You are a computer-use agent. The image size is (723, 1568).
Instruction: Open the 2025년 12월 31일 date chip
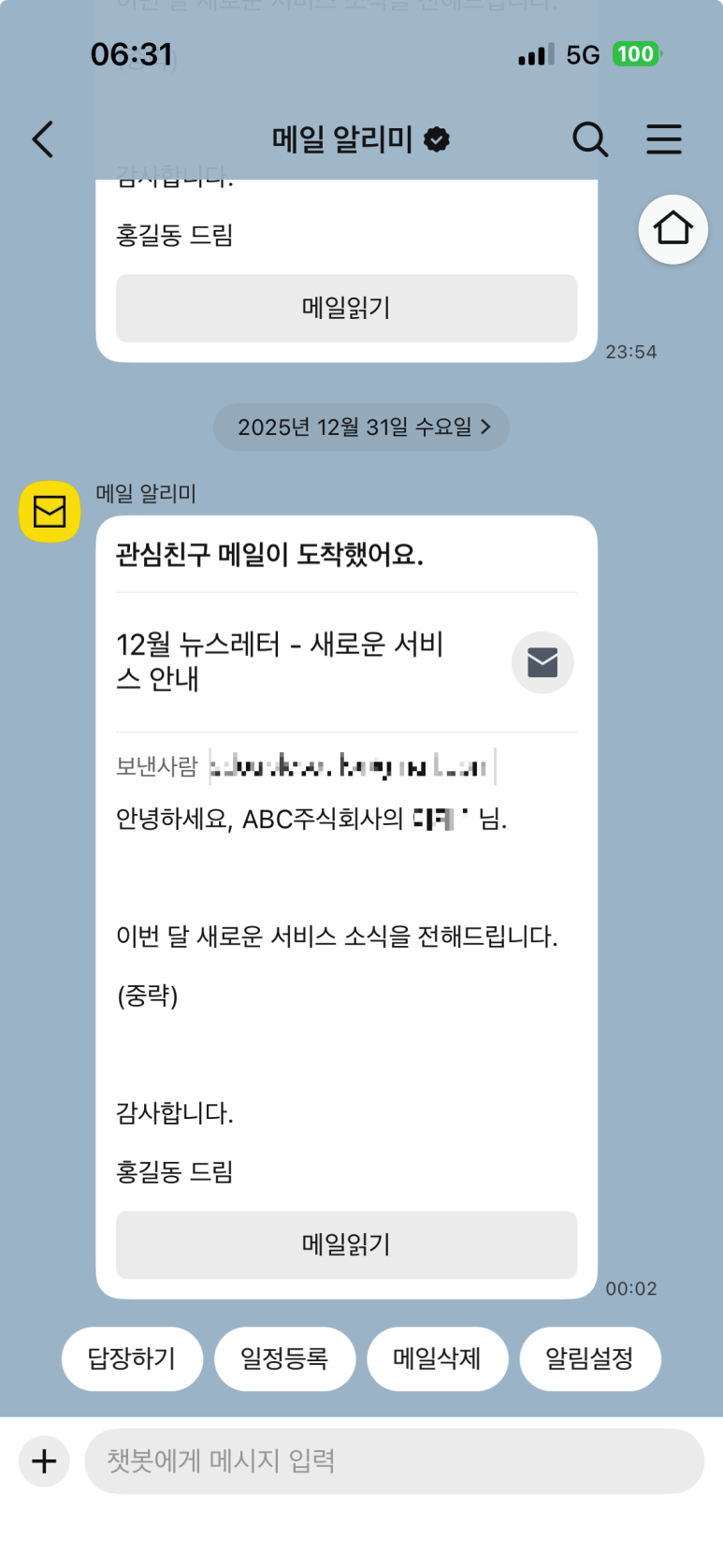click(362, 428)
